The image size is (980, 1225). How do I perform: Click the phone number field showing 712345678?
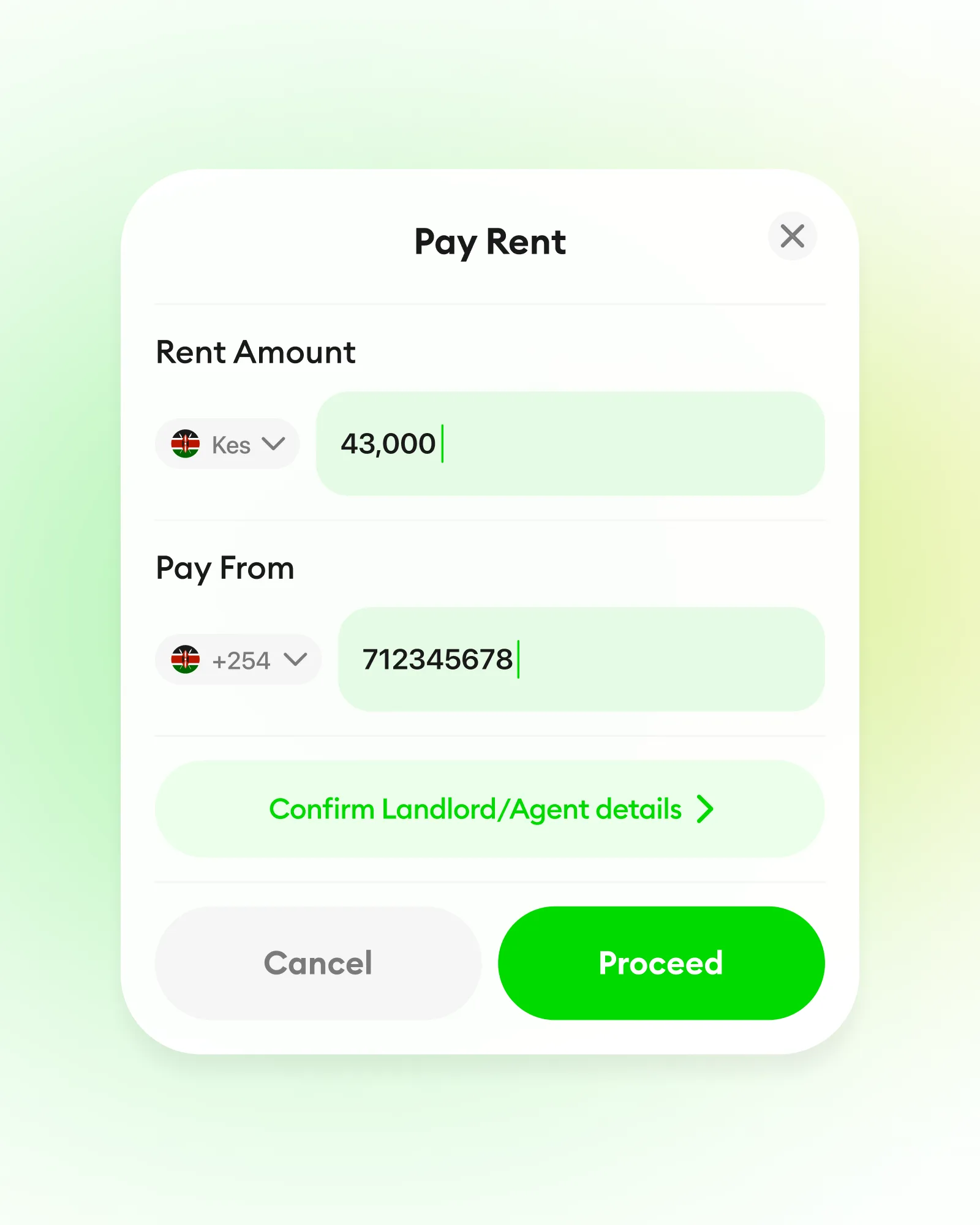pos(582,660)
